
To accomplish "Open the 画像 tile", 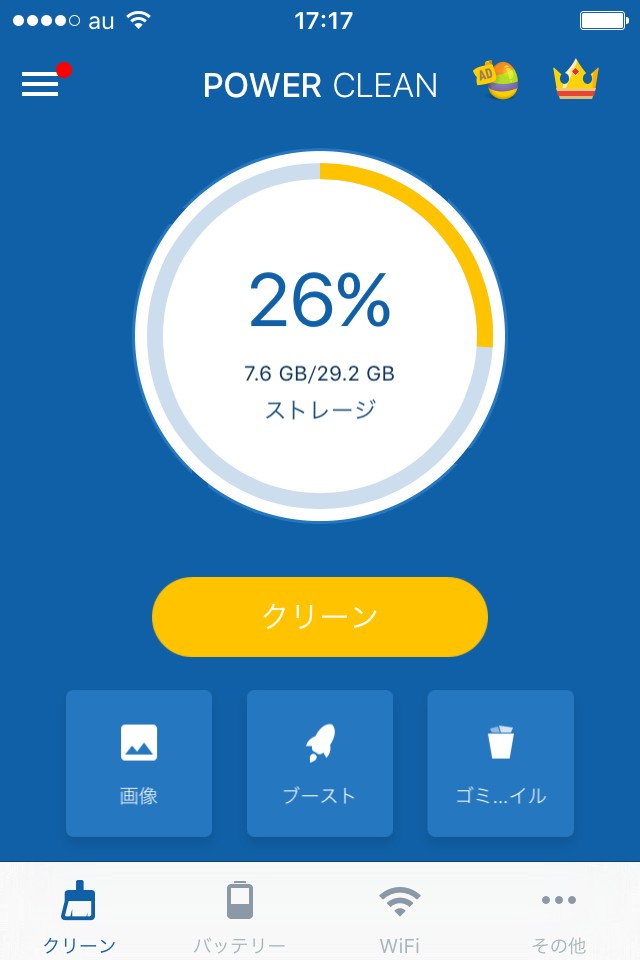I will click(139, 763).
